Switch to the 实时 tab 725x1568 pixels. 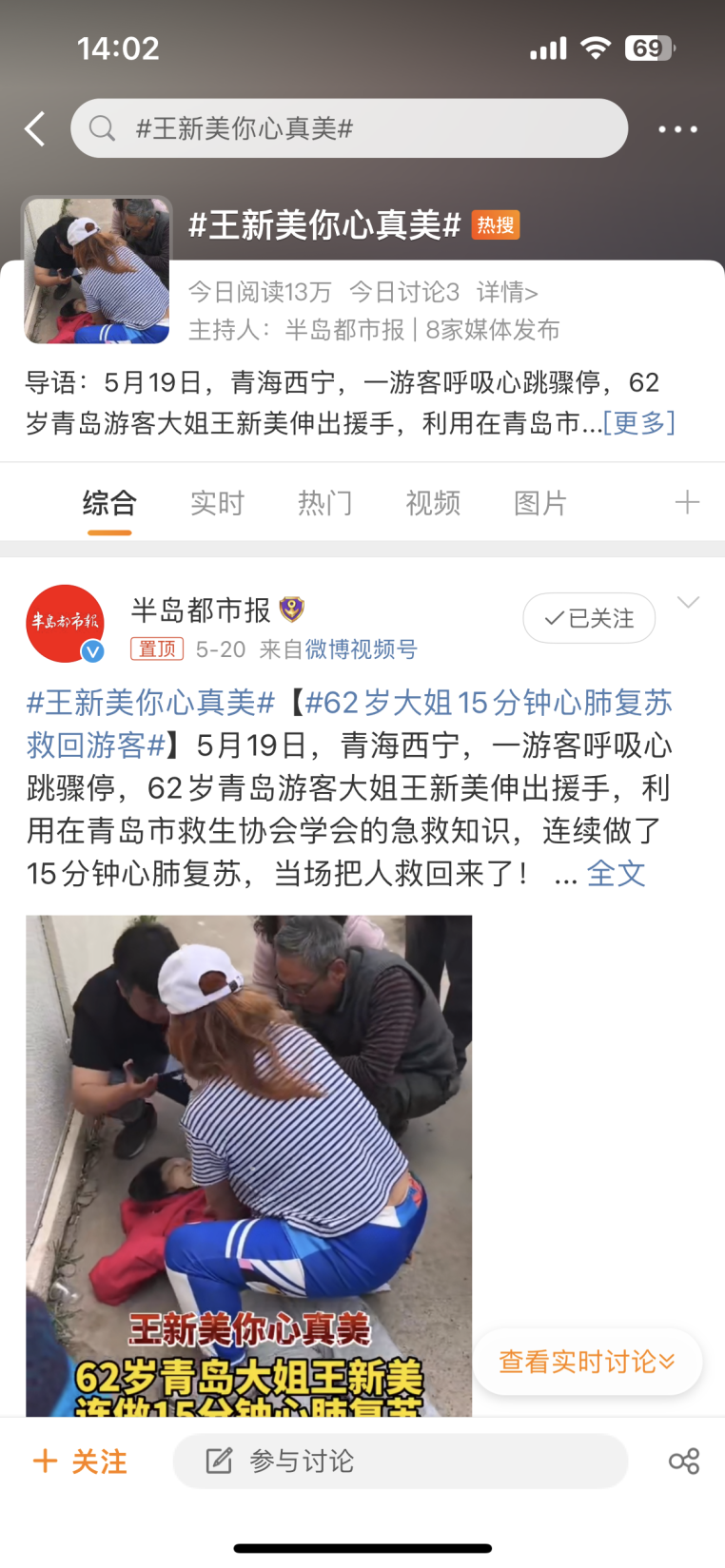(217, 503)
